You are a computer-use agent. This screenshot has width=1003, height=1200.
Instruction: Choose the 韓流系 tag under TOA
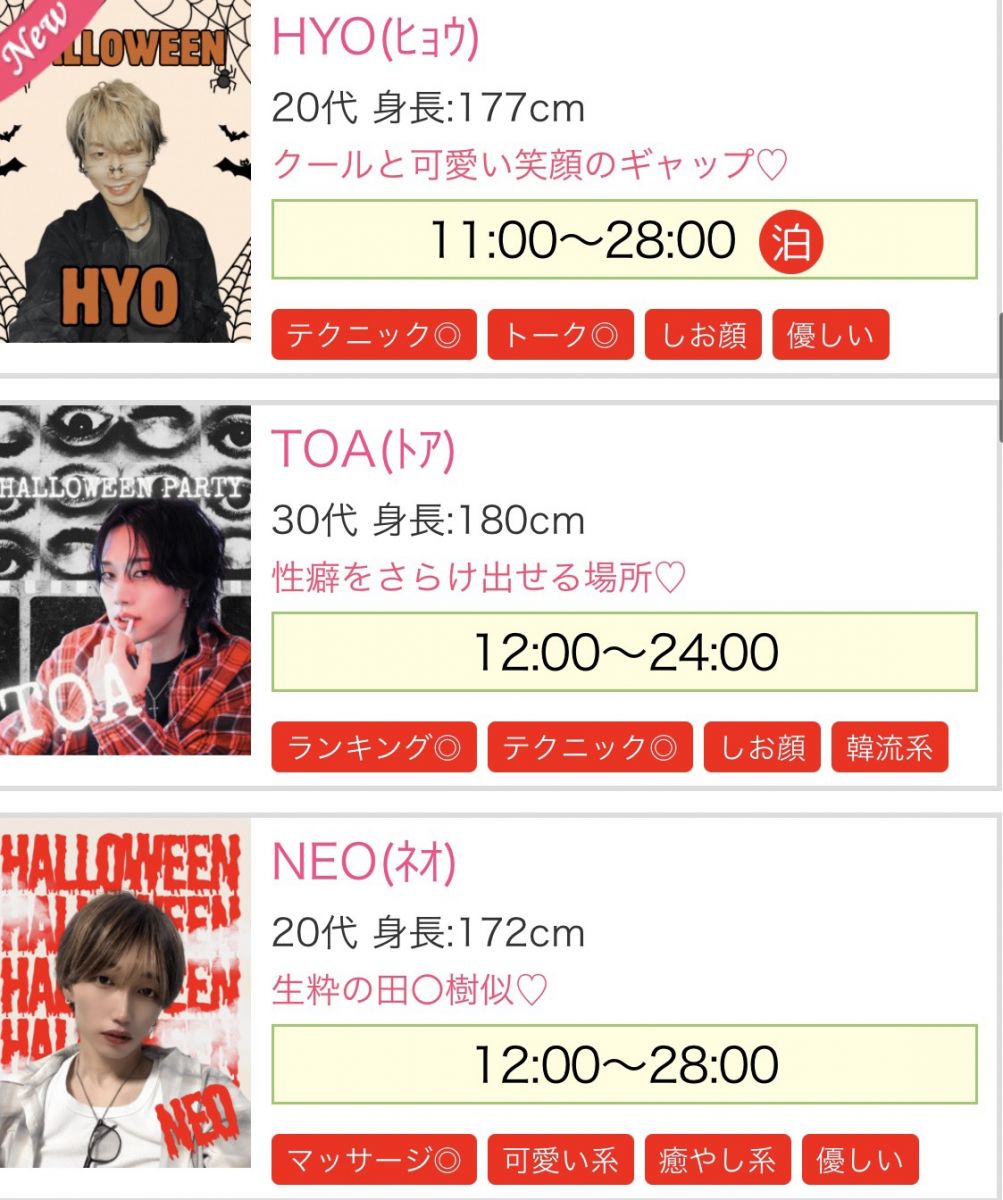click(889, 748)
